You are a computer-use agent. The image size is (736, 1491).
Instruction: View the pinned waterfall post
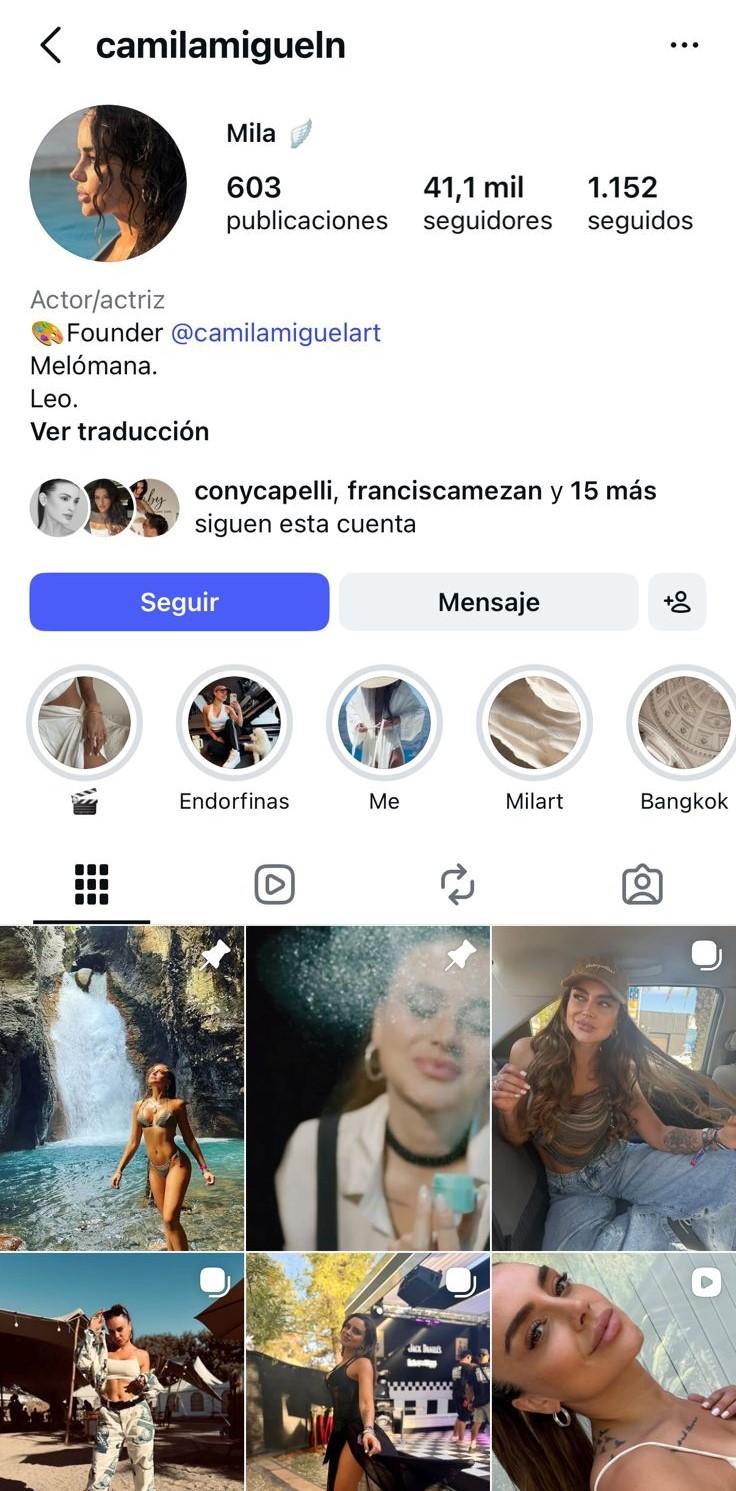coord(122,1089)
